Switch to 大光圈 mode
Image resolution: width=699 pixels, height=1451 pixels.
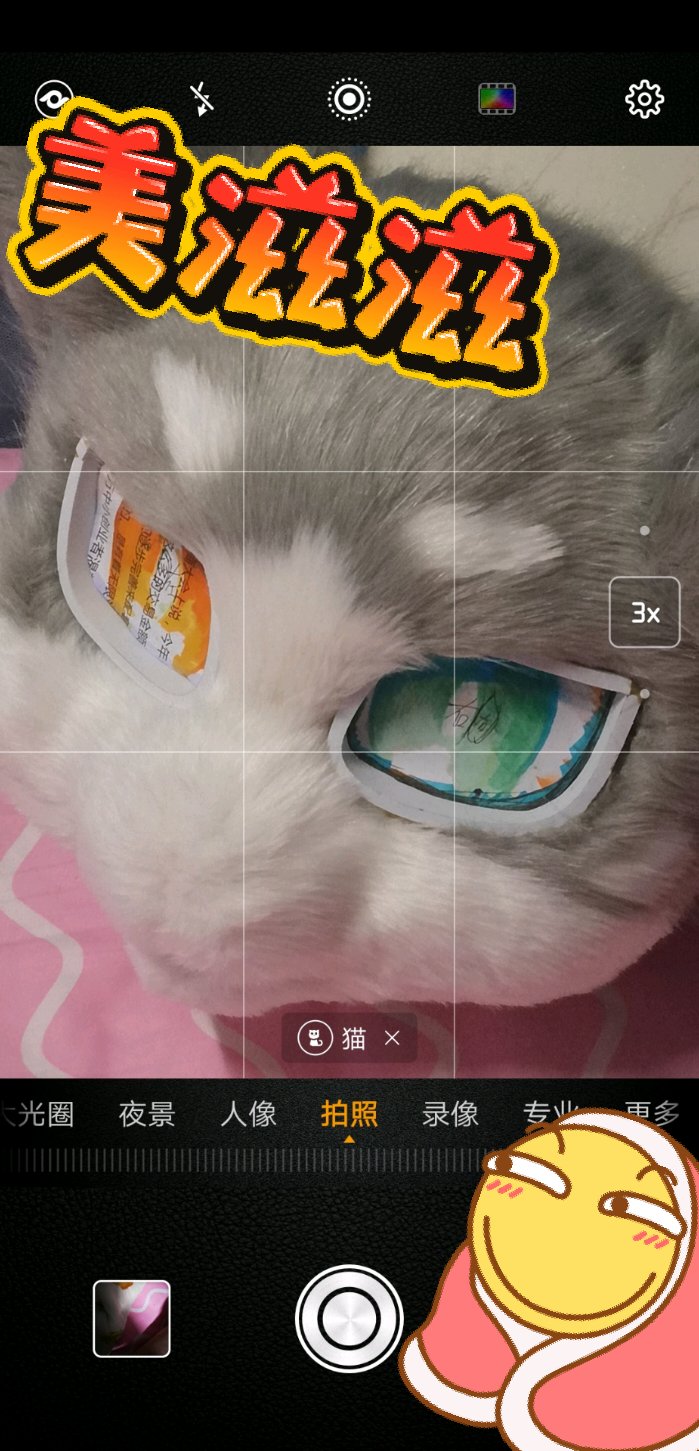pos(38,1114)
